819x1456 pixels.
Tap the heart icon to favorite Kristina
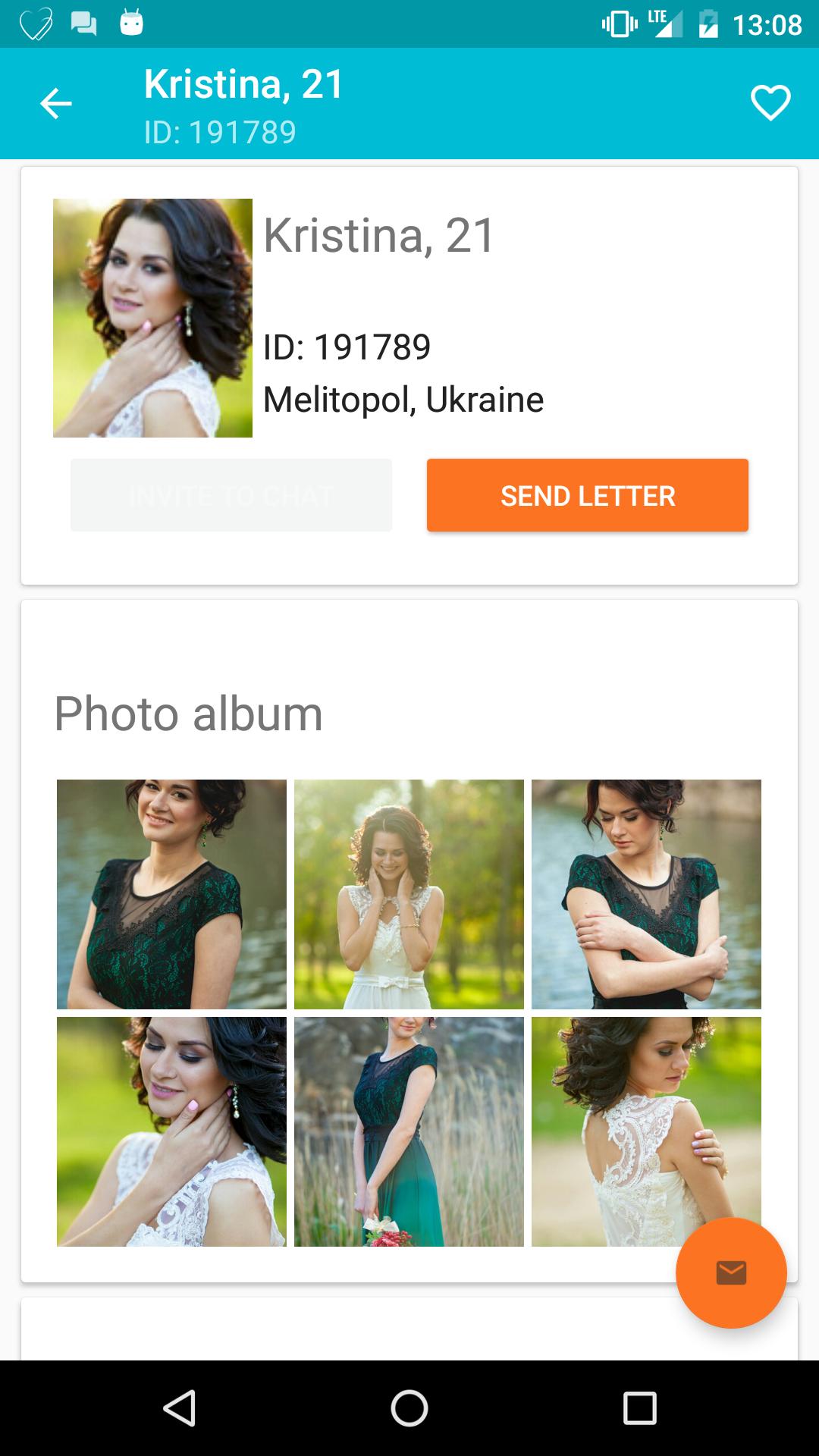[x=769, y=104]
